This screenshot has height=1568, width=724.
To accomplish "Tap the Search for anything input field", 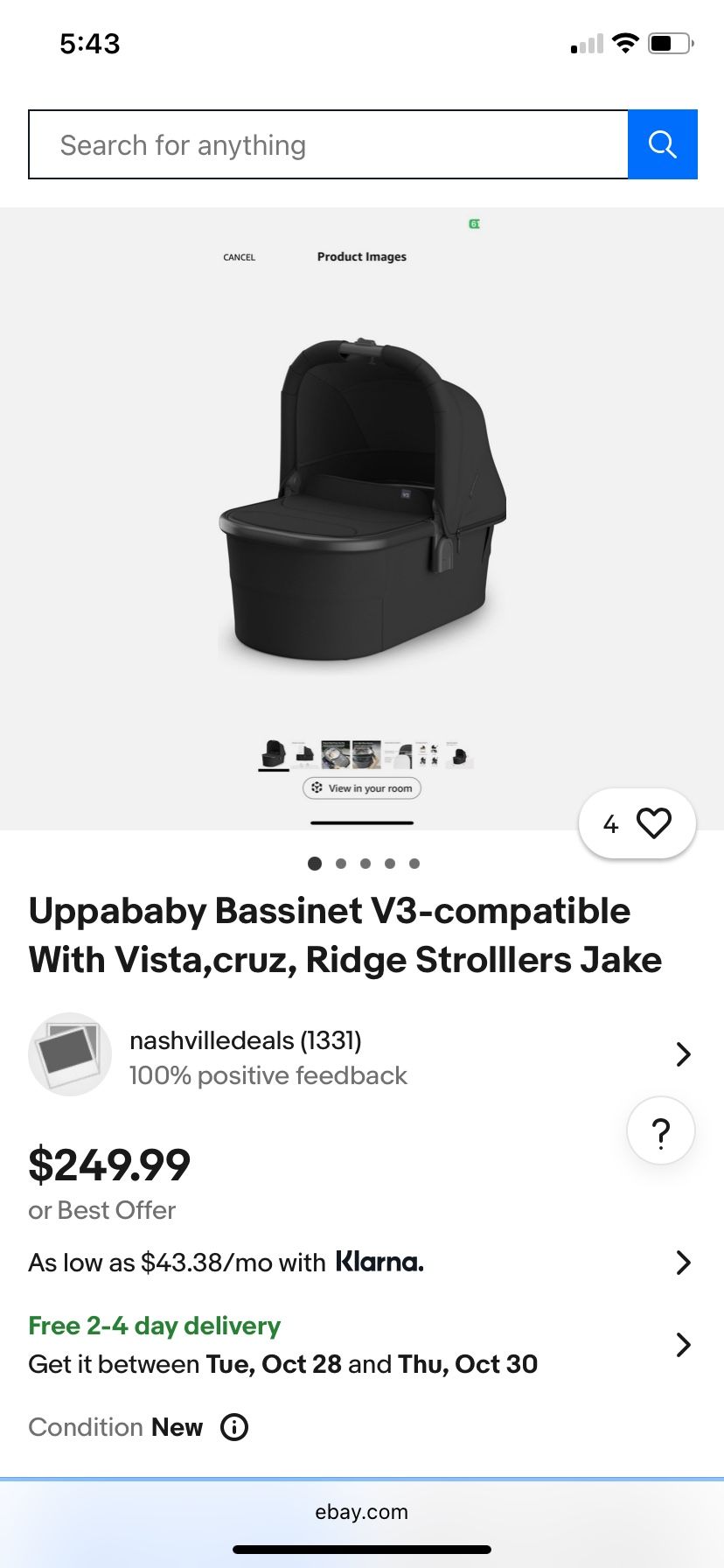I will (x=324, y=143).
